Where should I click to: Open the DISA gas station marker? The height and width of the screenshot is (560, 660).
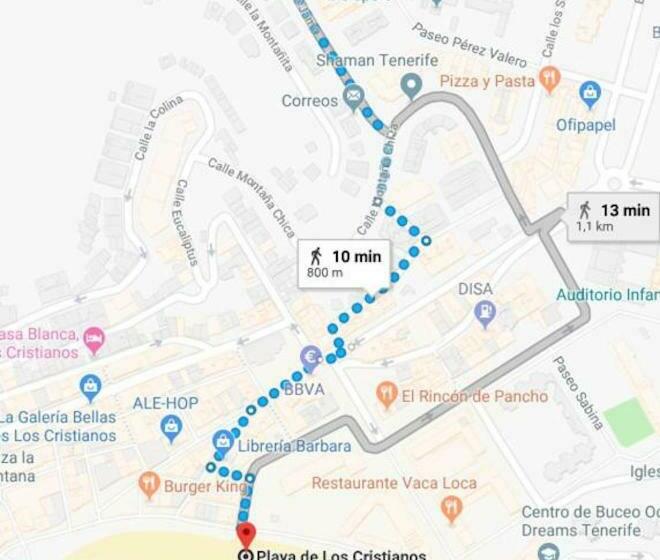pos(485,312)
